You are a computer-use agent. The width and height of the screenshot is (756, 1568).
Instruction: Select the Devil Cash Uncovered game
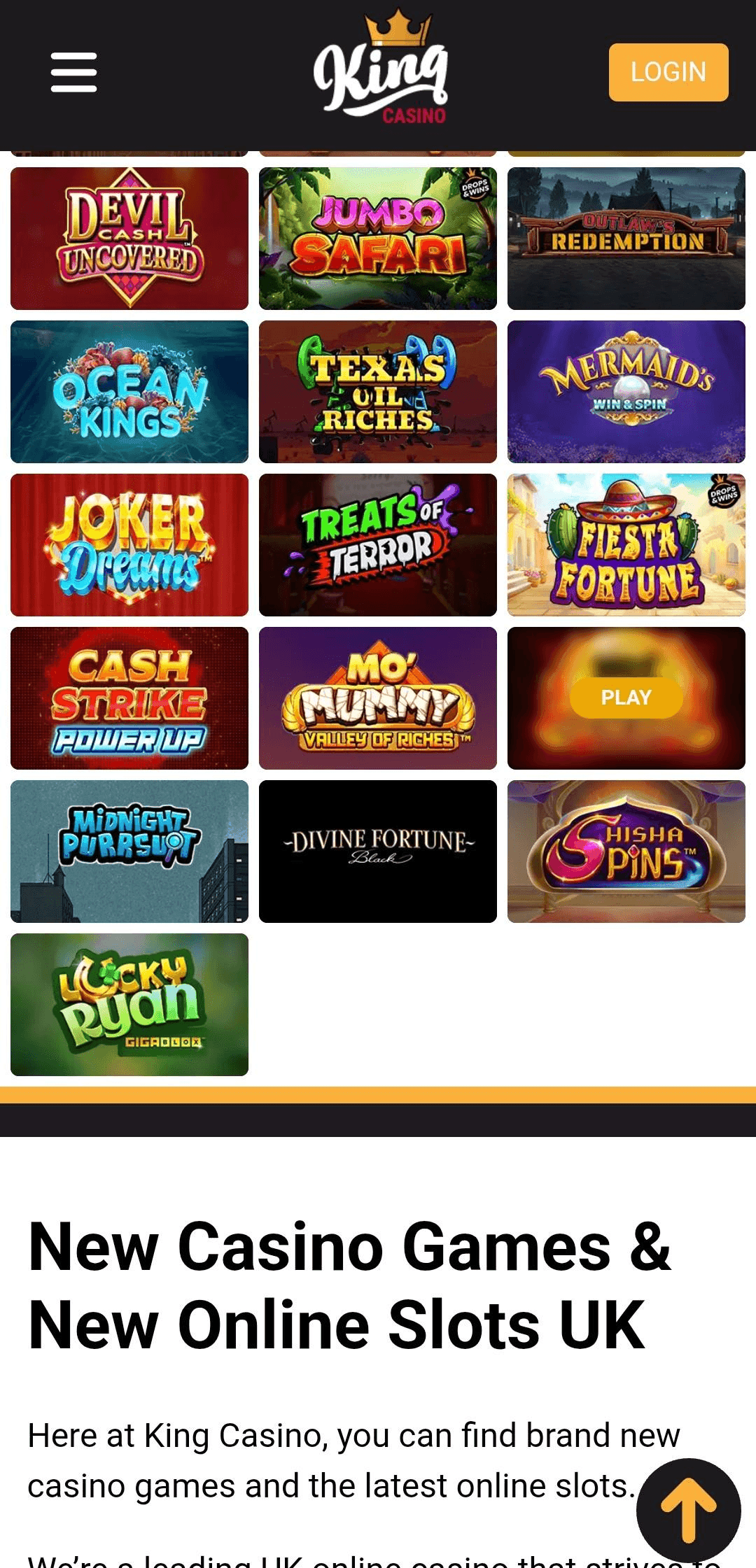(x=129, y=237)
